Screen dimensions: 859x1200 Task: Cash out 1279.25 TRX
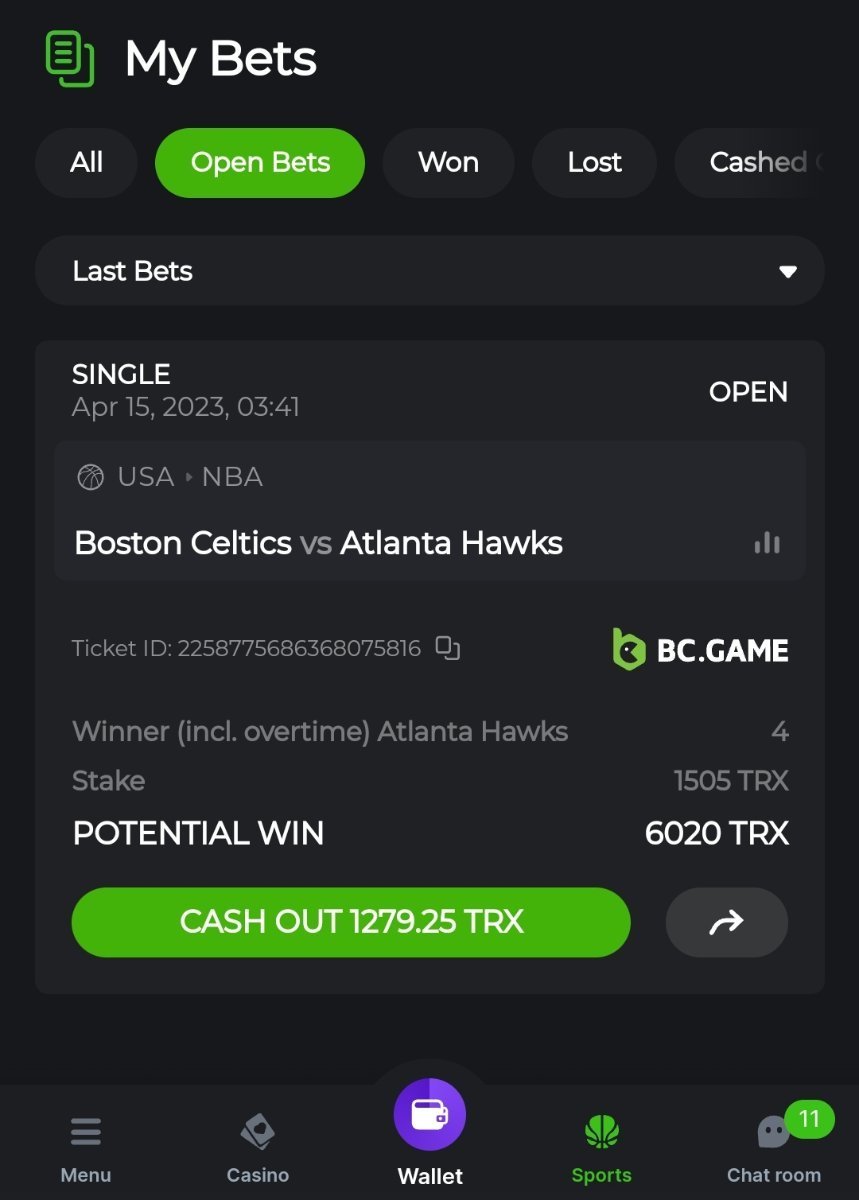(351, 922)
